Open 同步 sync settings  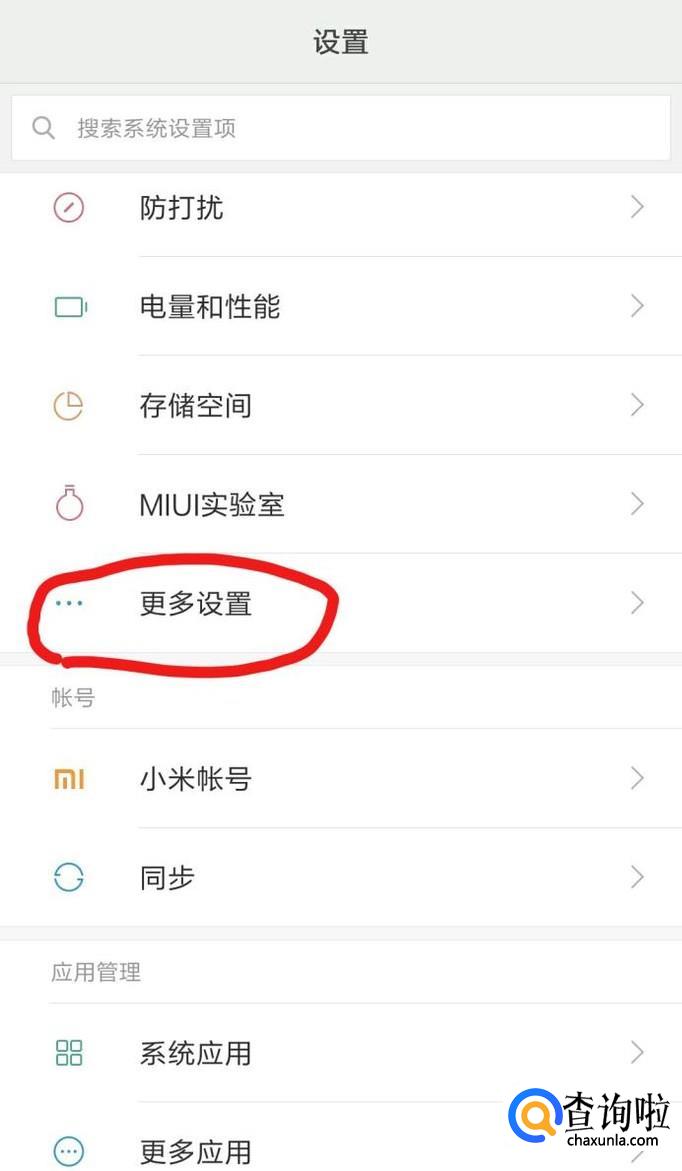pos(340,877)
